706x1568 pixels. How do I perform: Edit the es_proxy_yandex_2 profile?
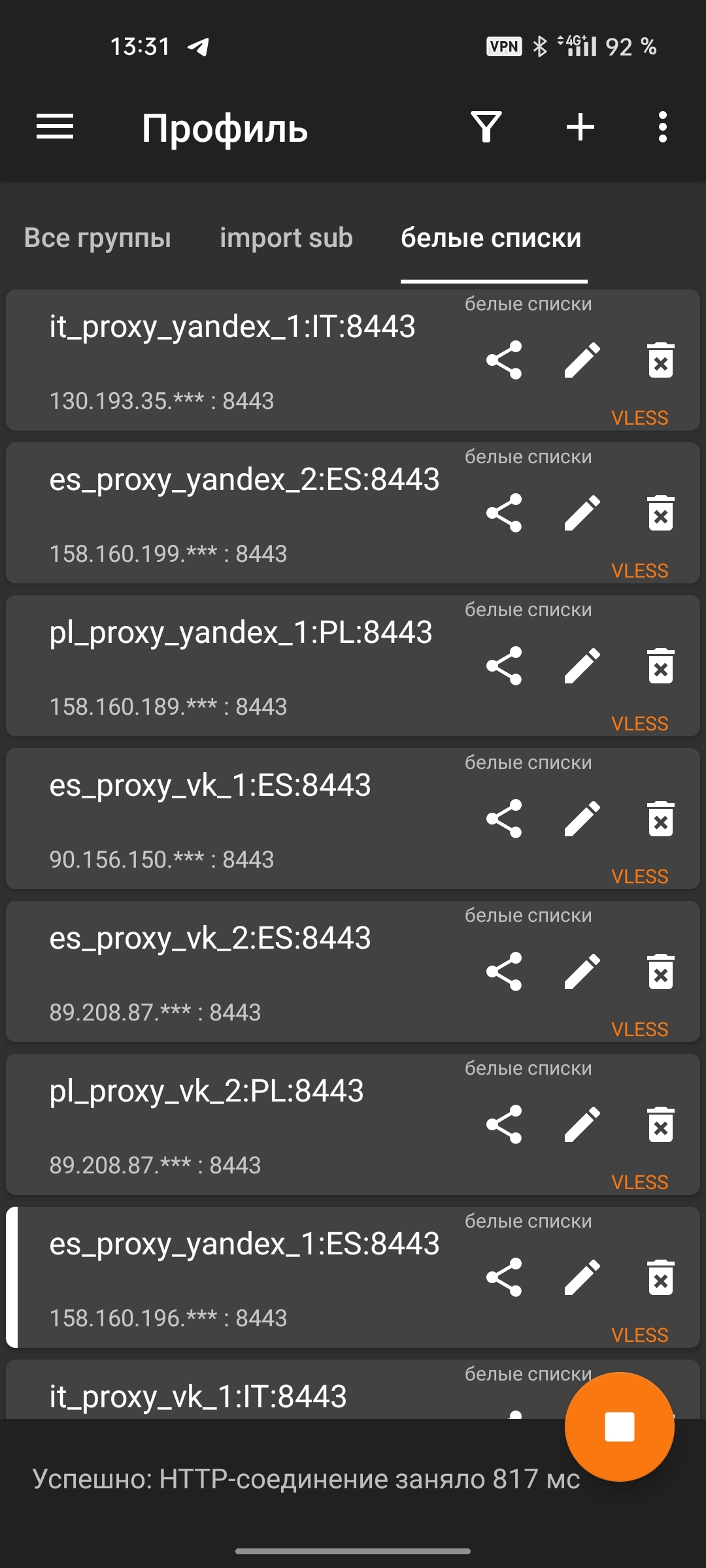582,513
